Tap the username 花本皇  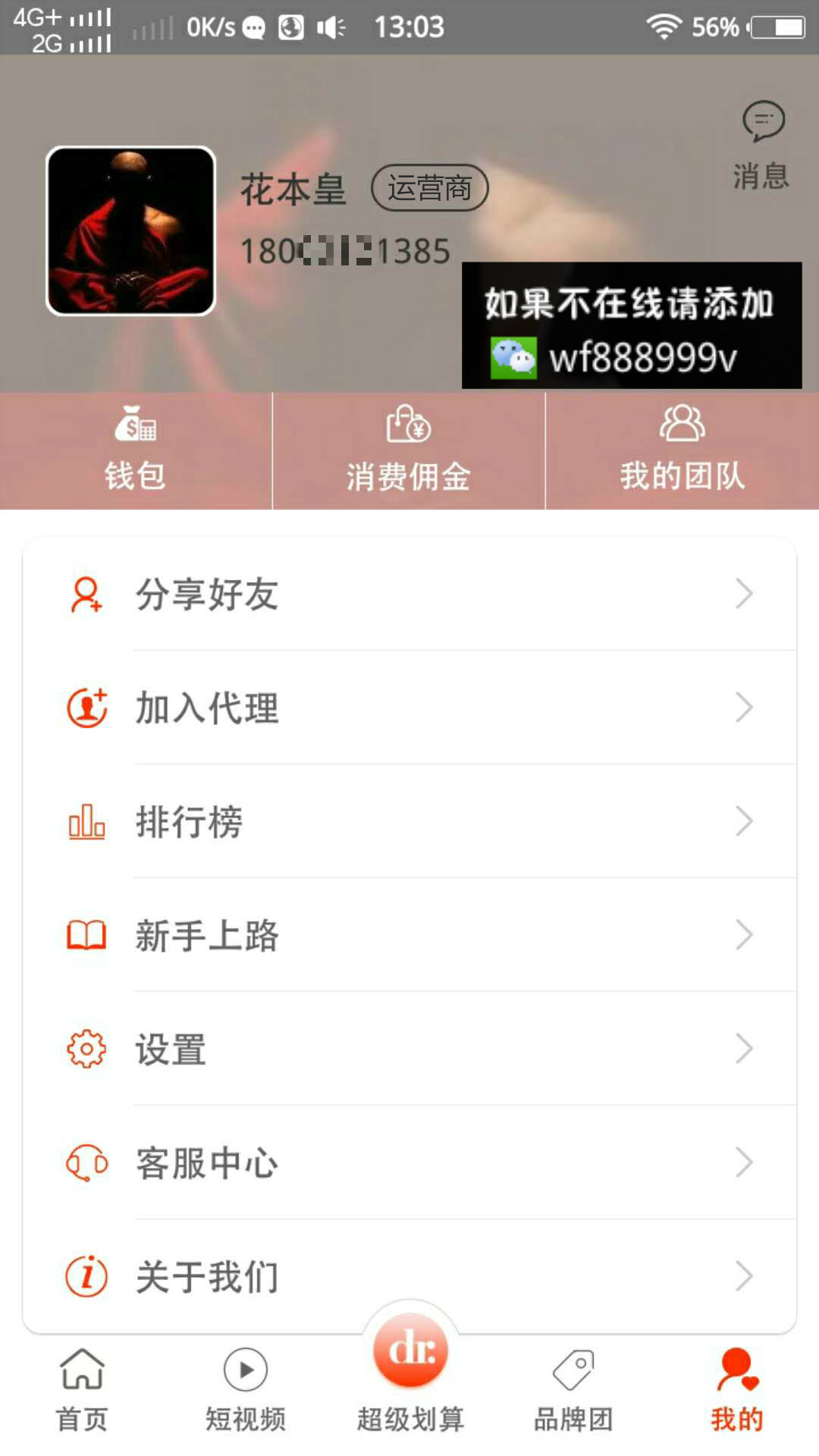point(293,190)
